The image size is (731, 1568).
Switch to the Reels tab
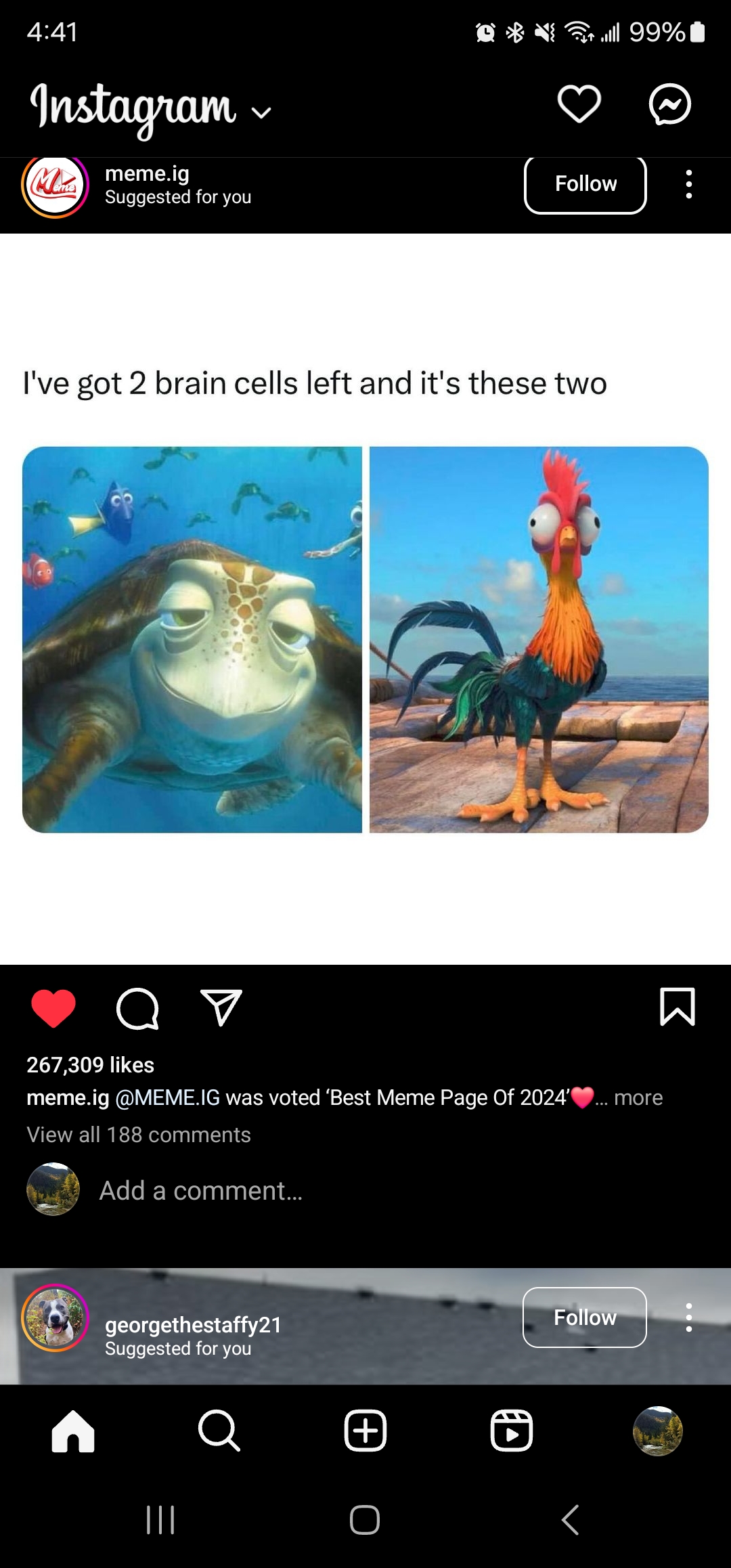[512, 1431]
